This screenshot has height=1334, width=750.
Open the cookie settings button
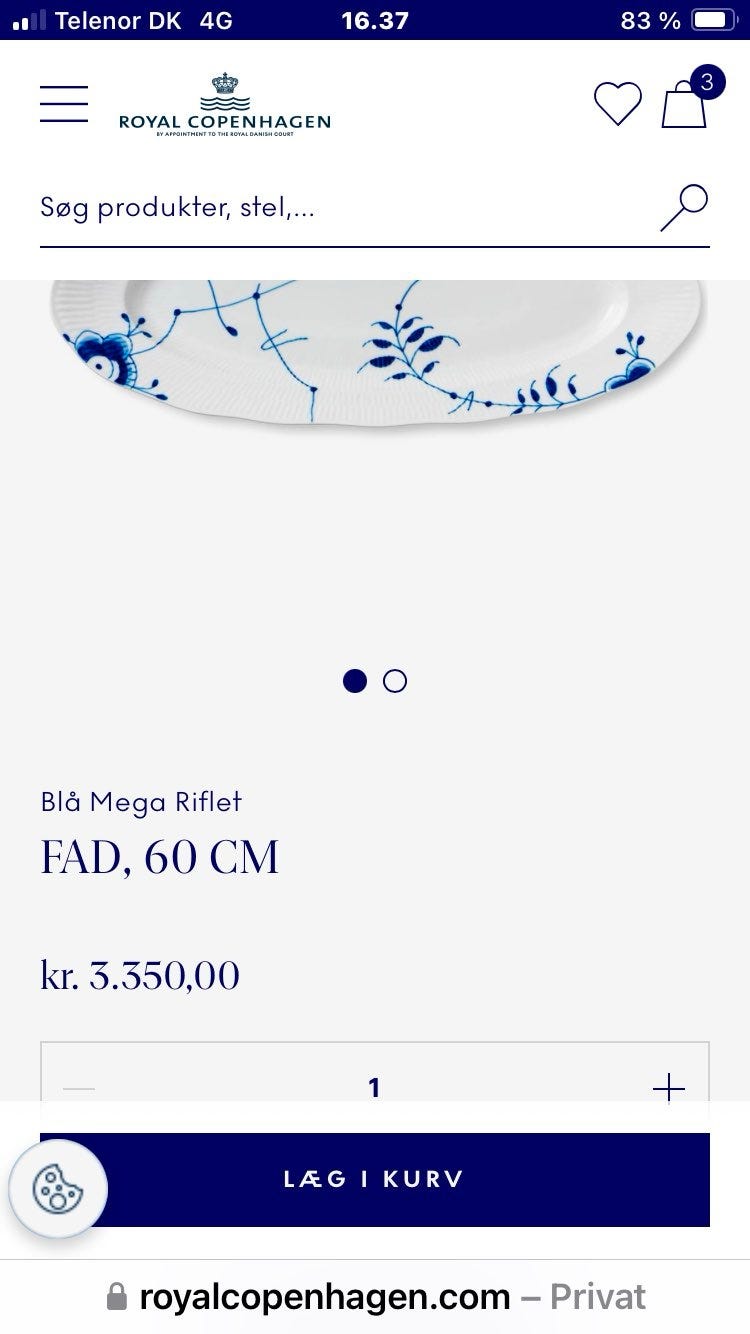tap(58, 1189)
